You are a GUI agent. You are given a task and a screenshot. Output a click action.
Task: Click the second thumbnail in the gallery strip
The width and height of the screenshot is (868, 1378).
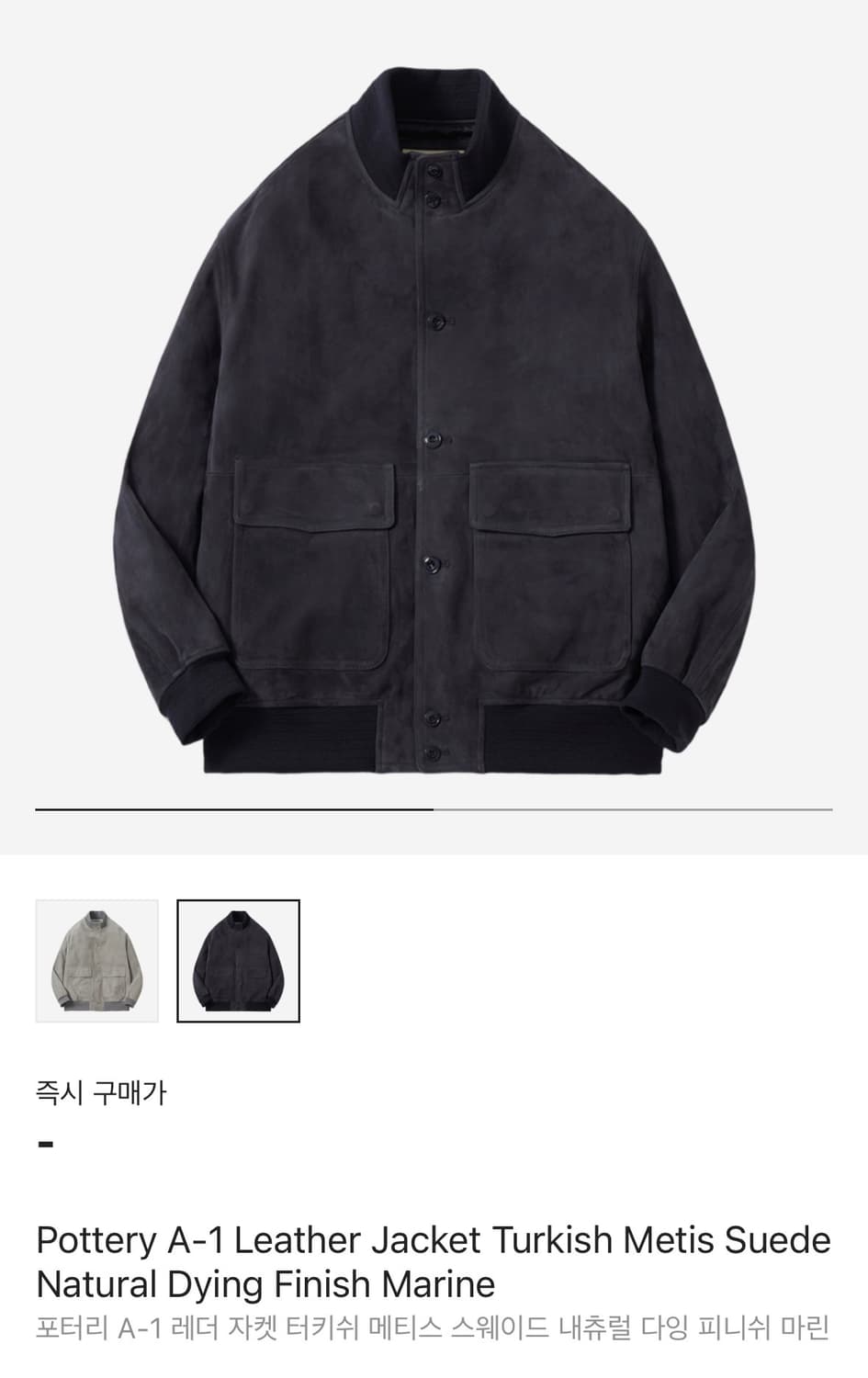tap(238, 959)
